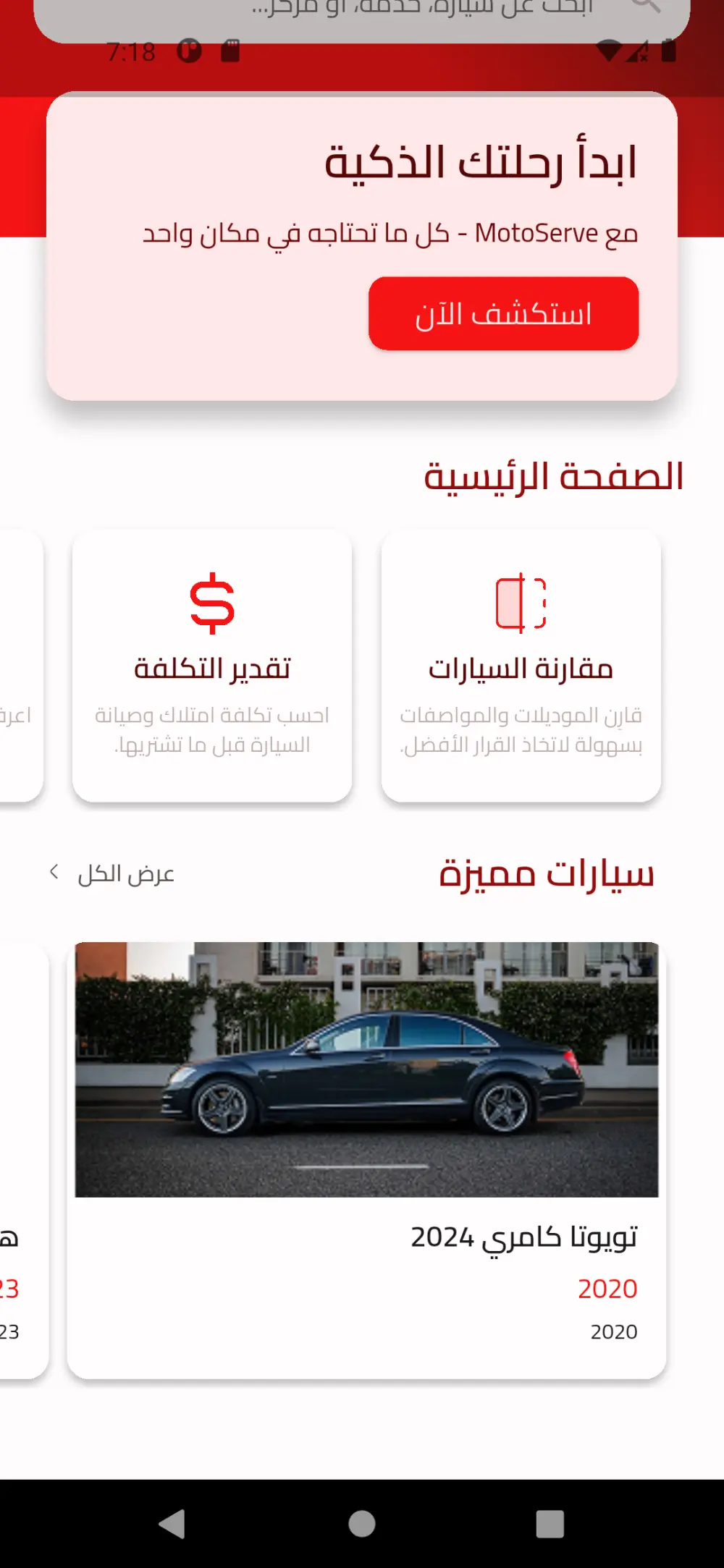
Task: Open عرض الكل to view all featured cars
Action: pyautogui.click(x=129, y=874)
